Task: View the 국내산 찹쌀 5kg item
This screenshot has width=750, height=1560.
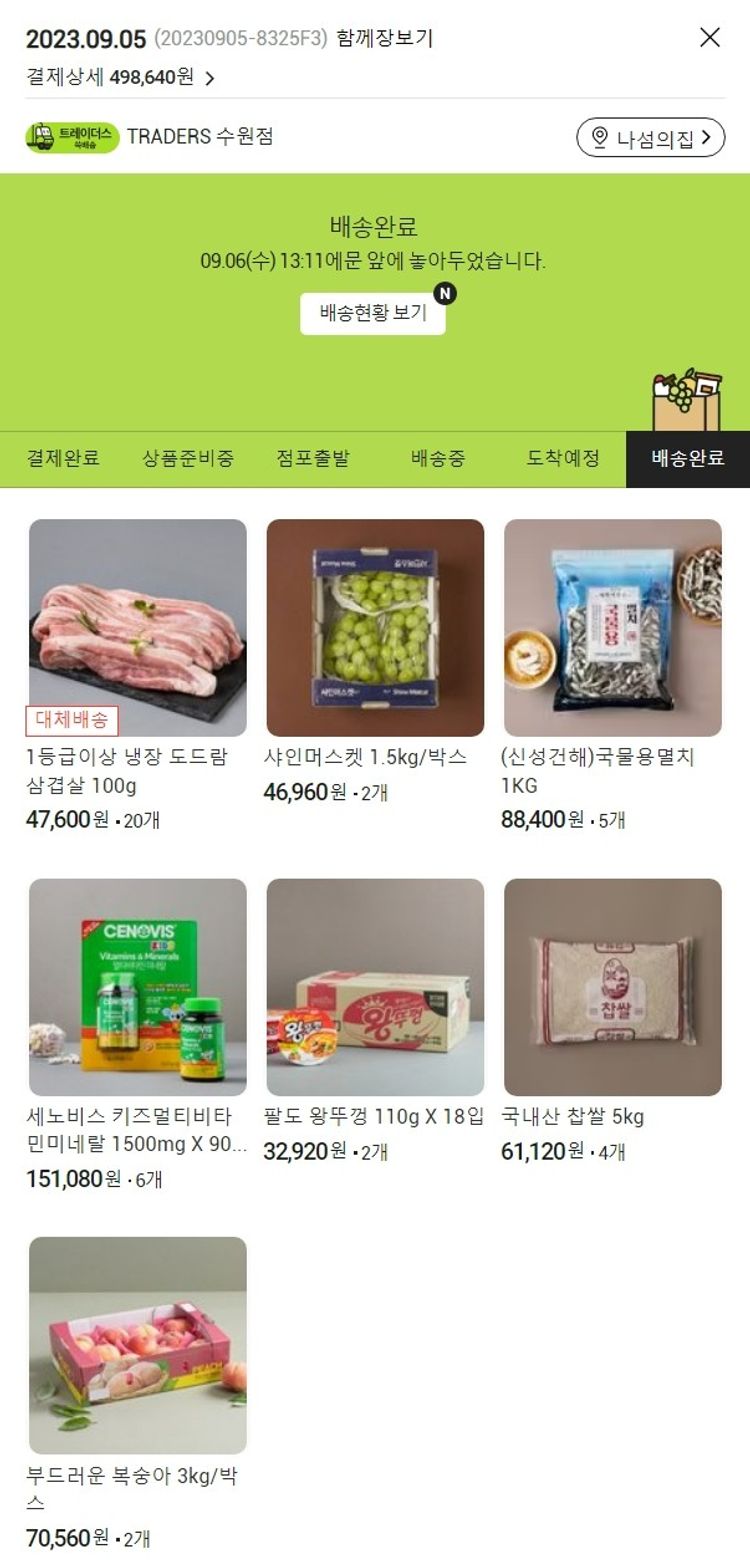Action: [612, 987]
